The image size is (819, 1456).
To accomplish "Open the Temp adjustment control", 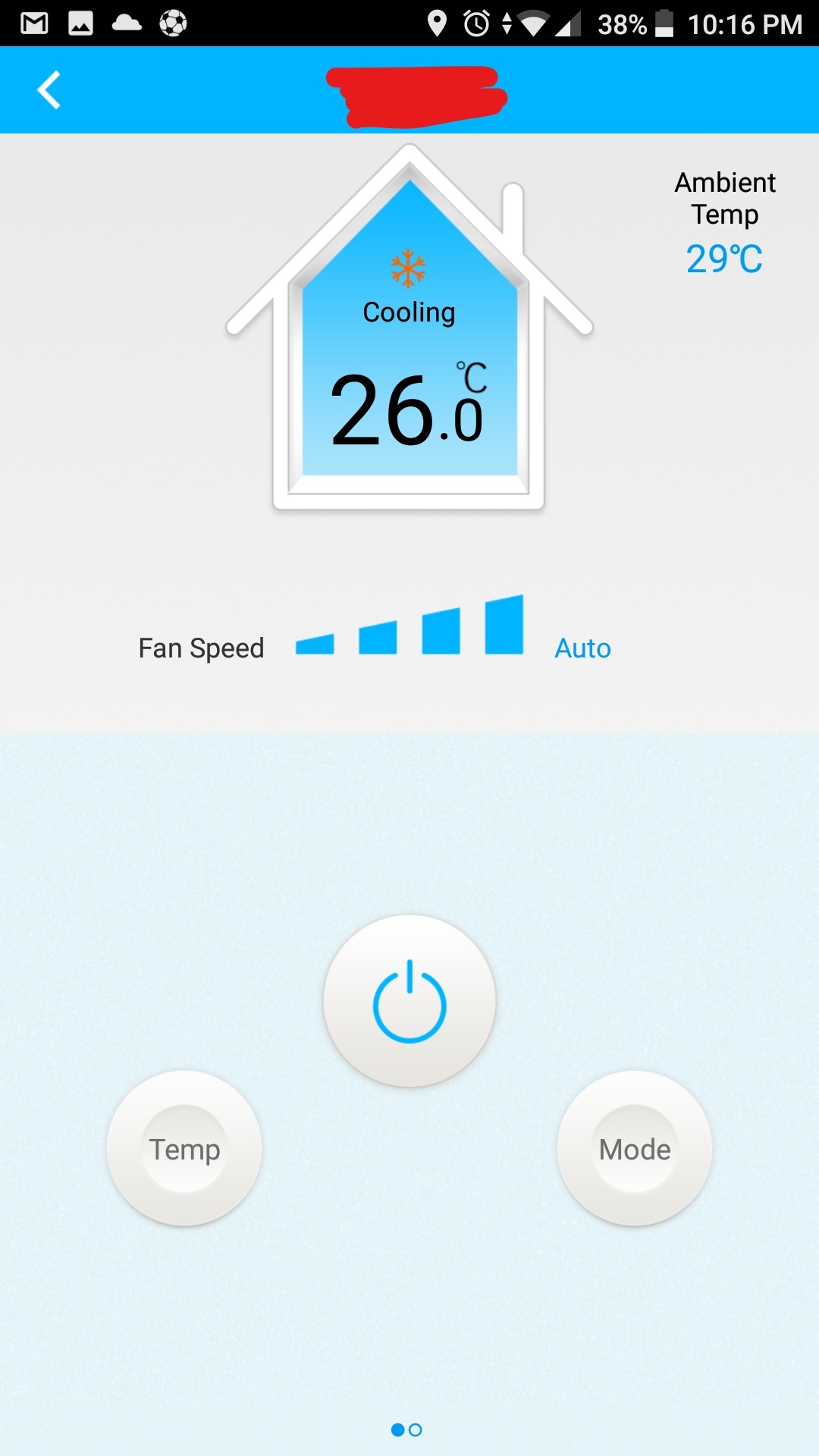I will tap(184, 1148).
